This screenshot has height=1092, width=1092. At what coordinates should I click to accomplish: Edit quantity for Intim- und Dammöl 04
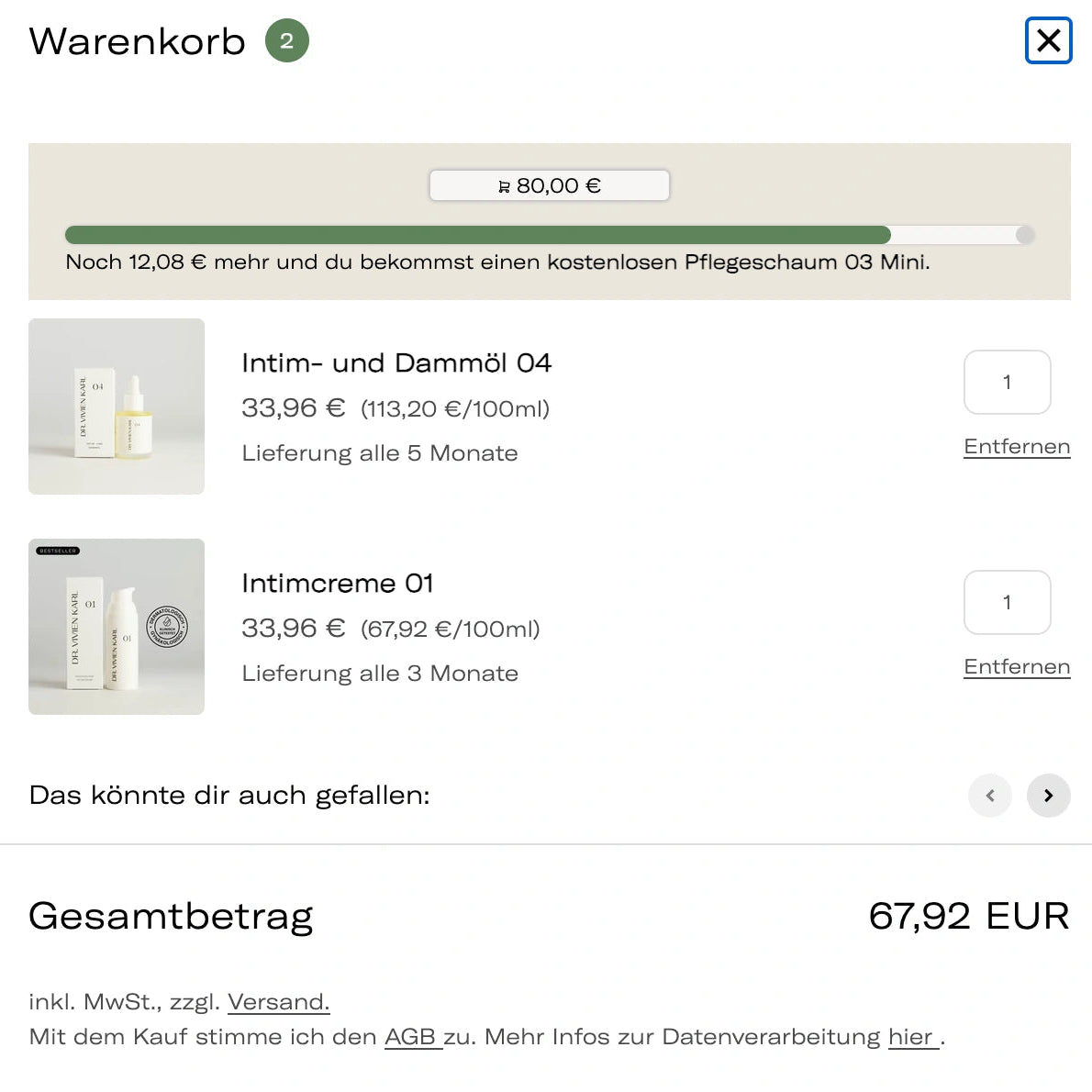pyautogui.click(x=1007, y=383)
